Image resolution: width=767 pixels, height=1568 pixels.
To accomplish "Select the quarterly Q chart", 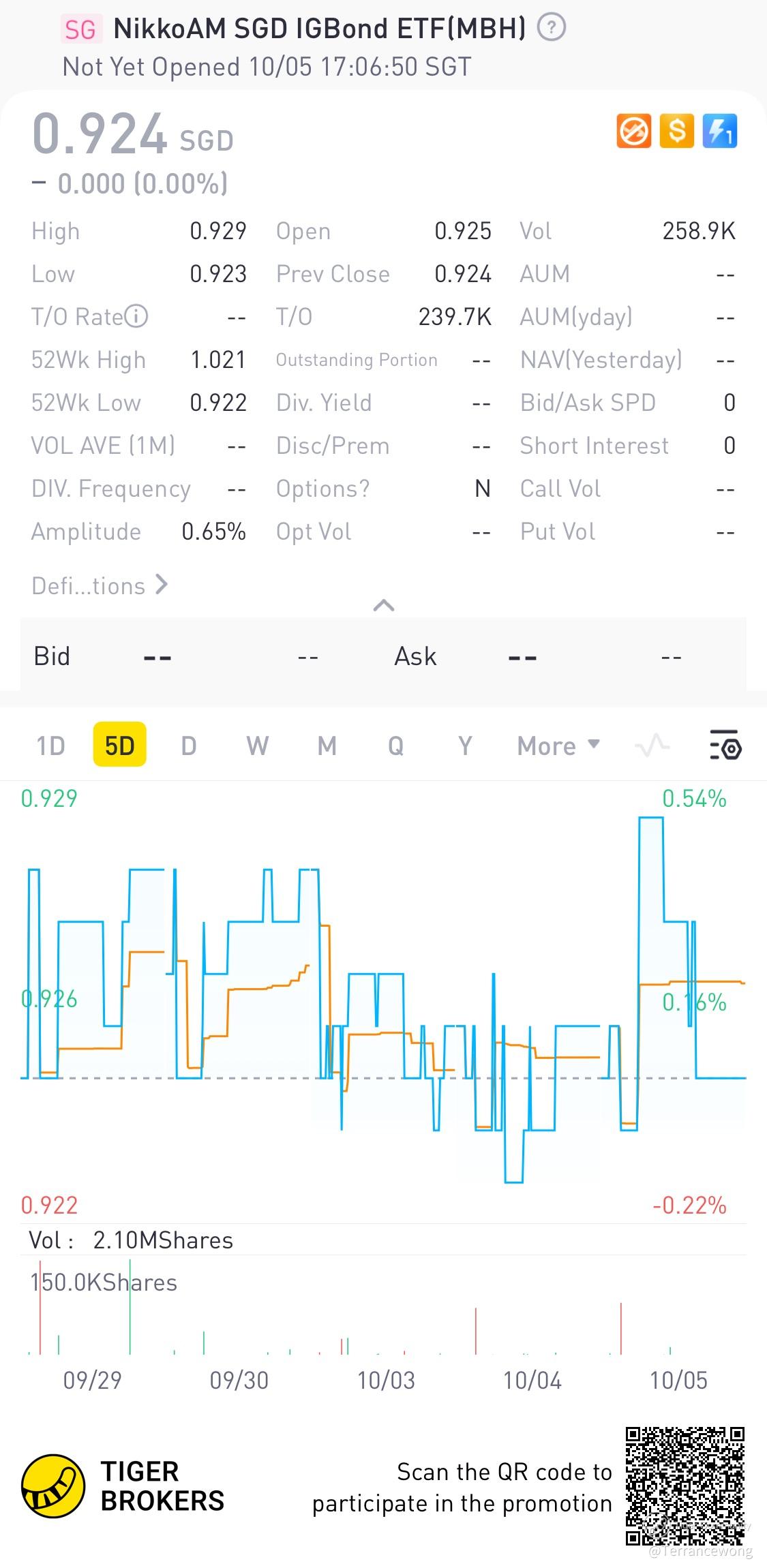I will tap(396, 746).
